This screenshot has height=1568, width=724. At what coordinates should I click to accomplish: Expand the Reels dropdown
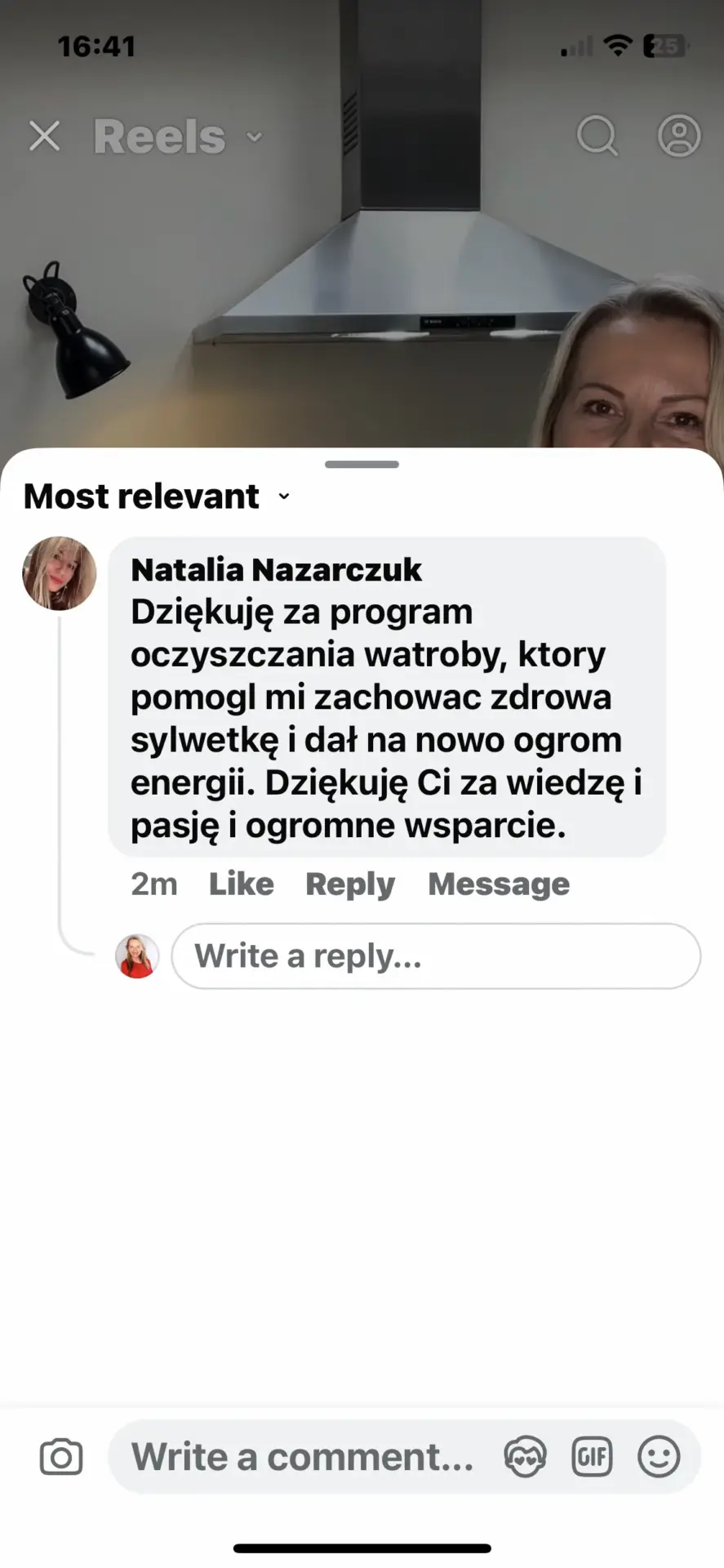[x=255, y=136]
